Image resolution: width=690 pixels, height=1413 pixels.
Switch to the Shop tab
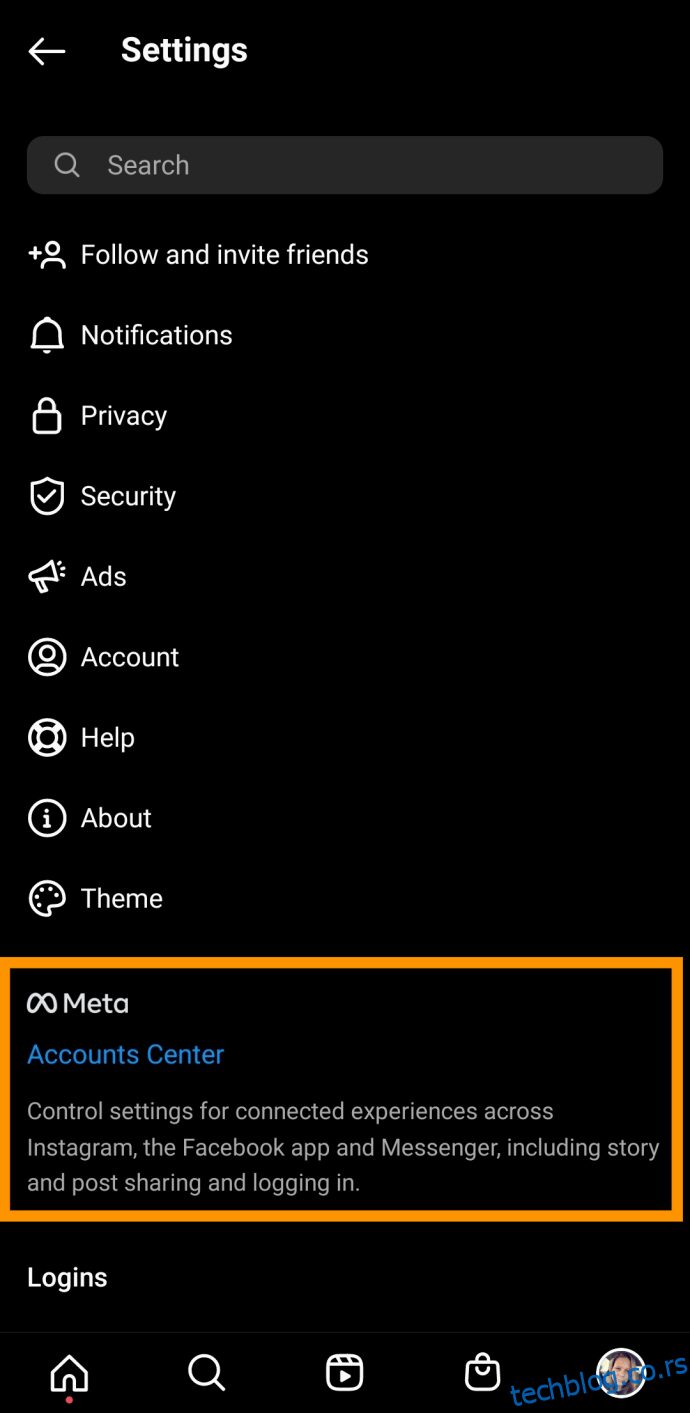coord(483,1373)
